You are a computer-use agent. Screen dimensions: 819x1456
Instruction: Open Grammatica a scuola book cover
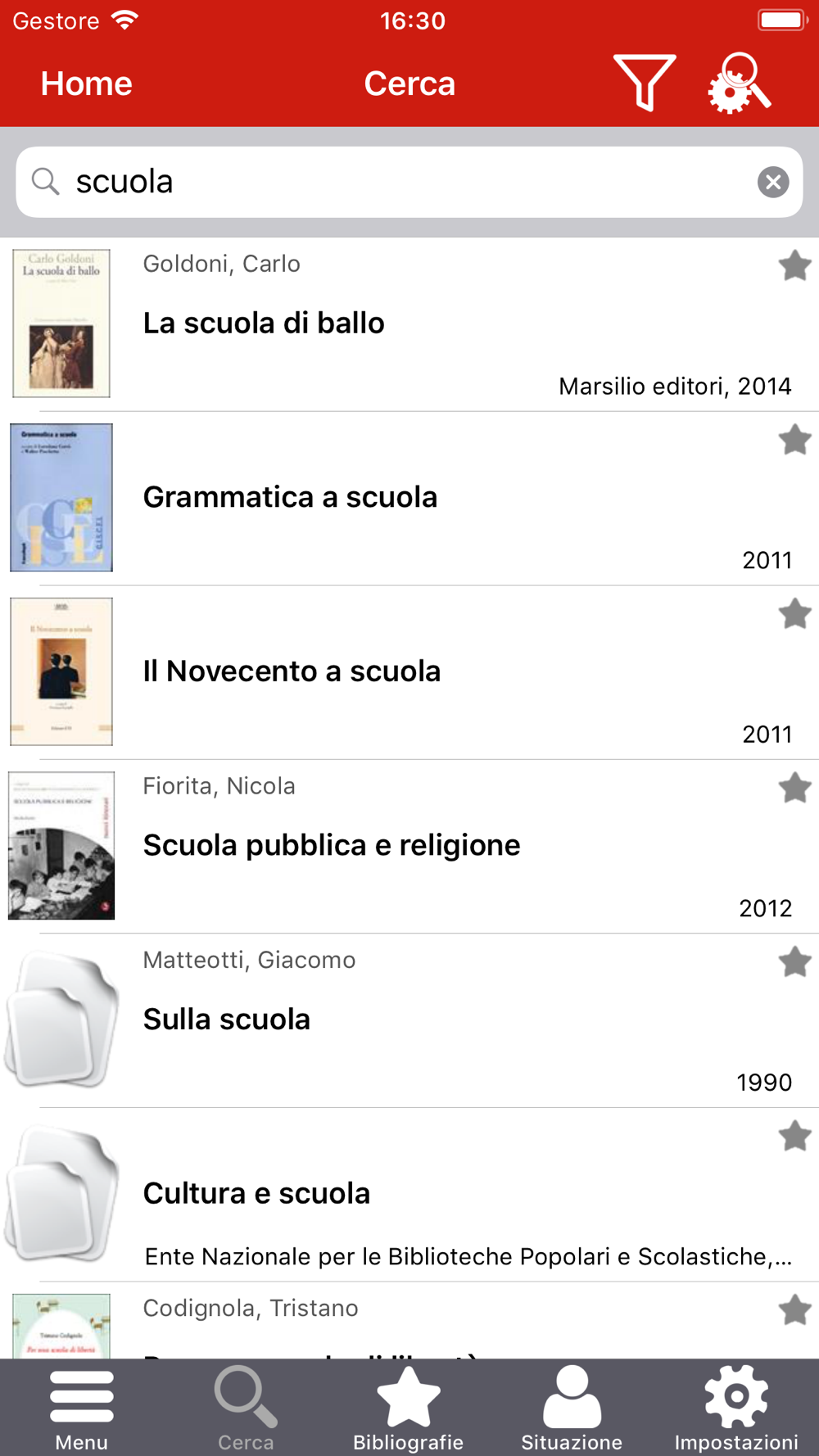pos(61,498)
